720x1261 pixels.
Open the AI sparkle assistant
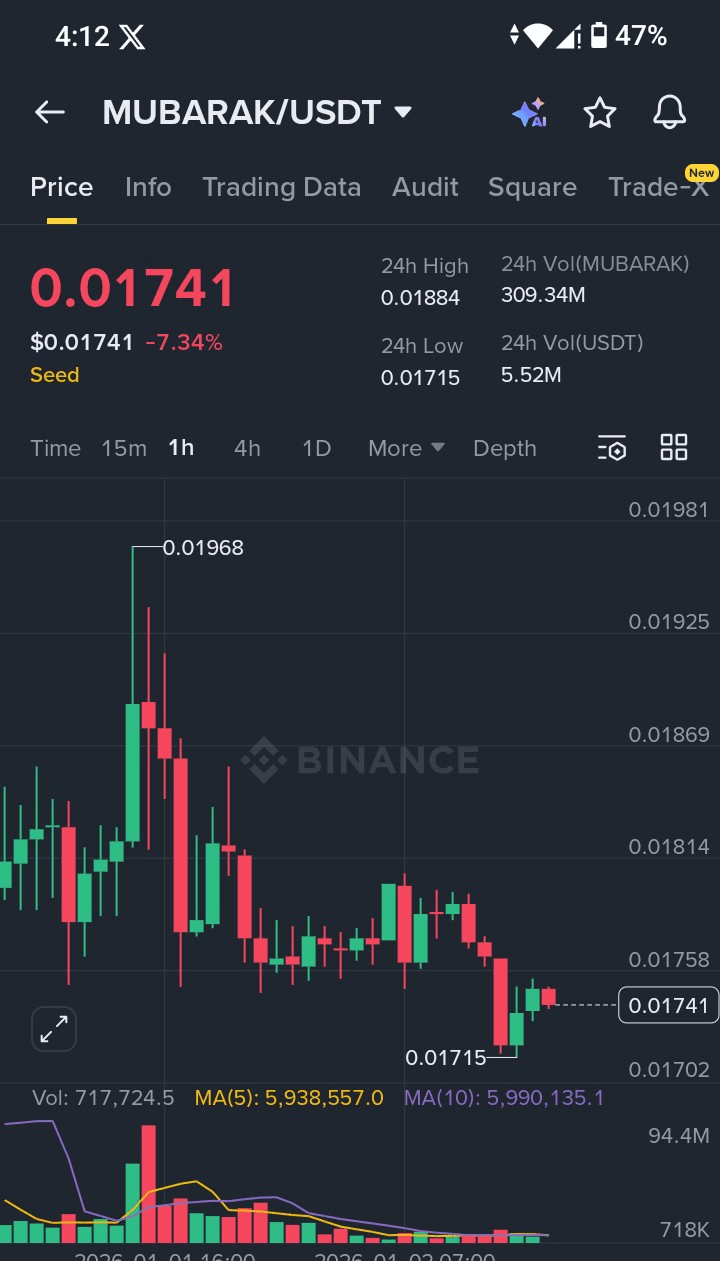529,113
